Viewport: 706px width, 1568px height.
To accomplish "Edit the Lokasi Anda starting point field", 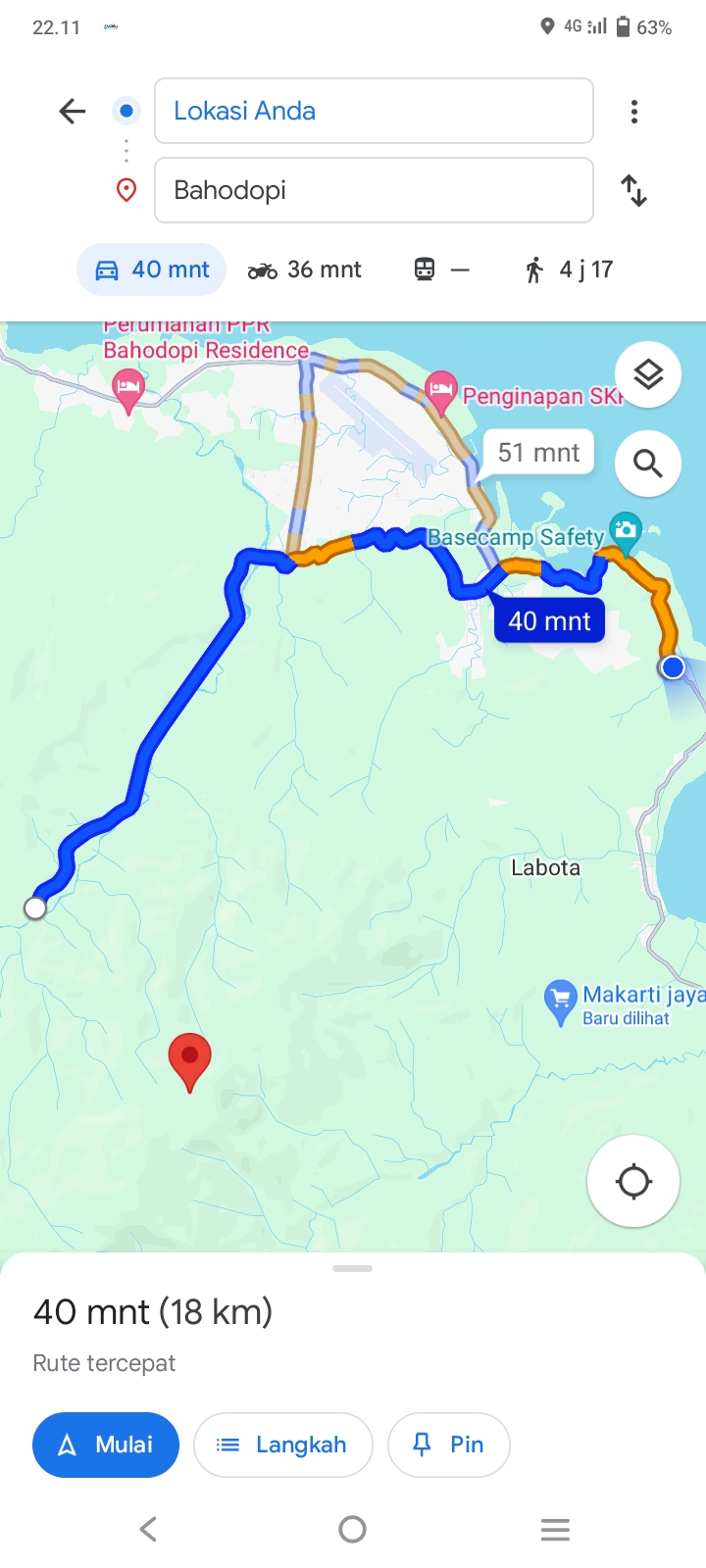I will point(374,111).
